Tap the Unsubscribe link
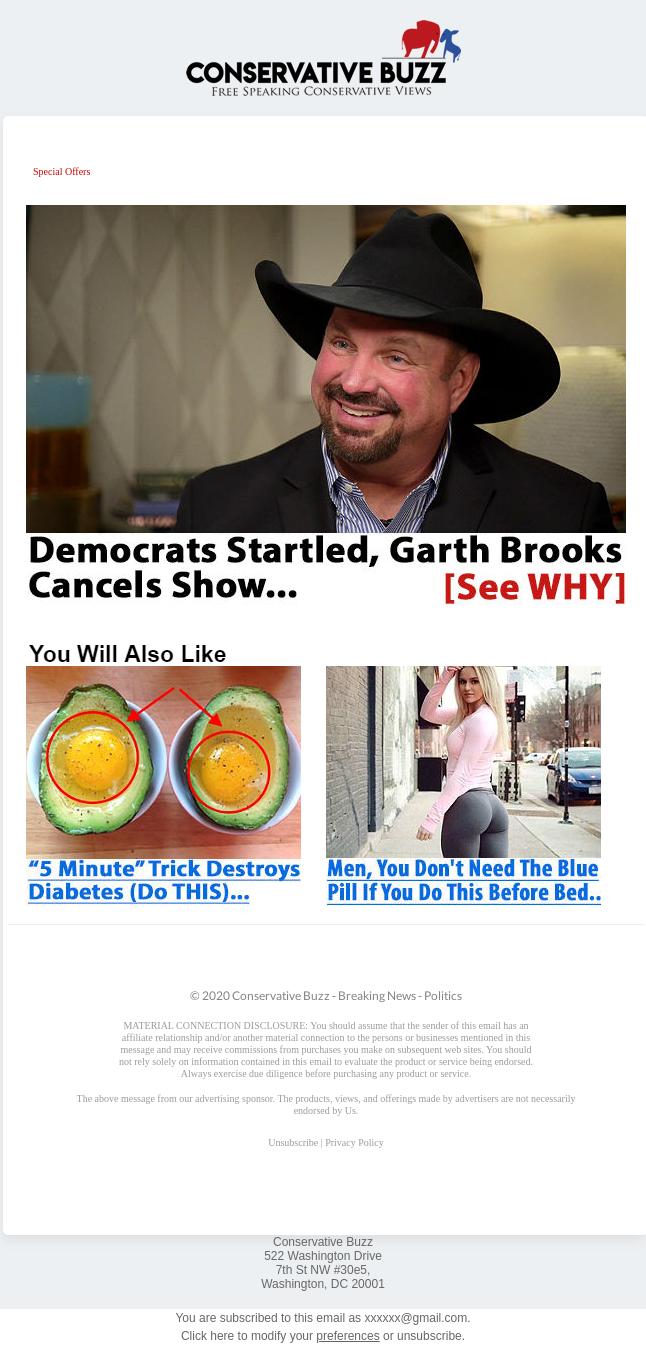This screenshot has width=646, height=1345. click(x=292, y=1143)
